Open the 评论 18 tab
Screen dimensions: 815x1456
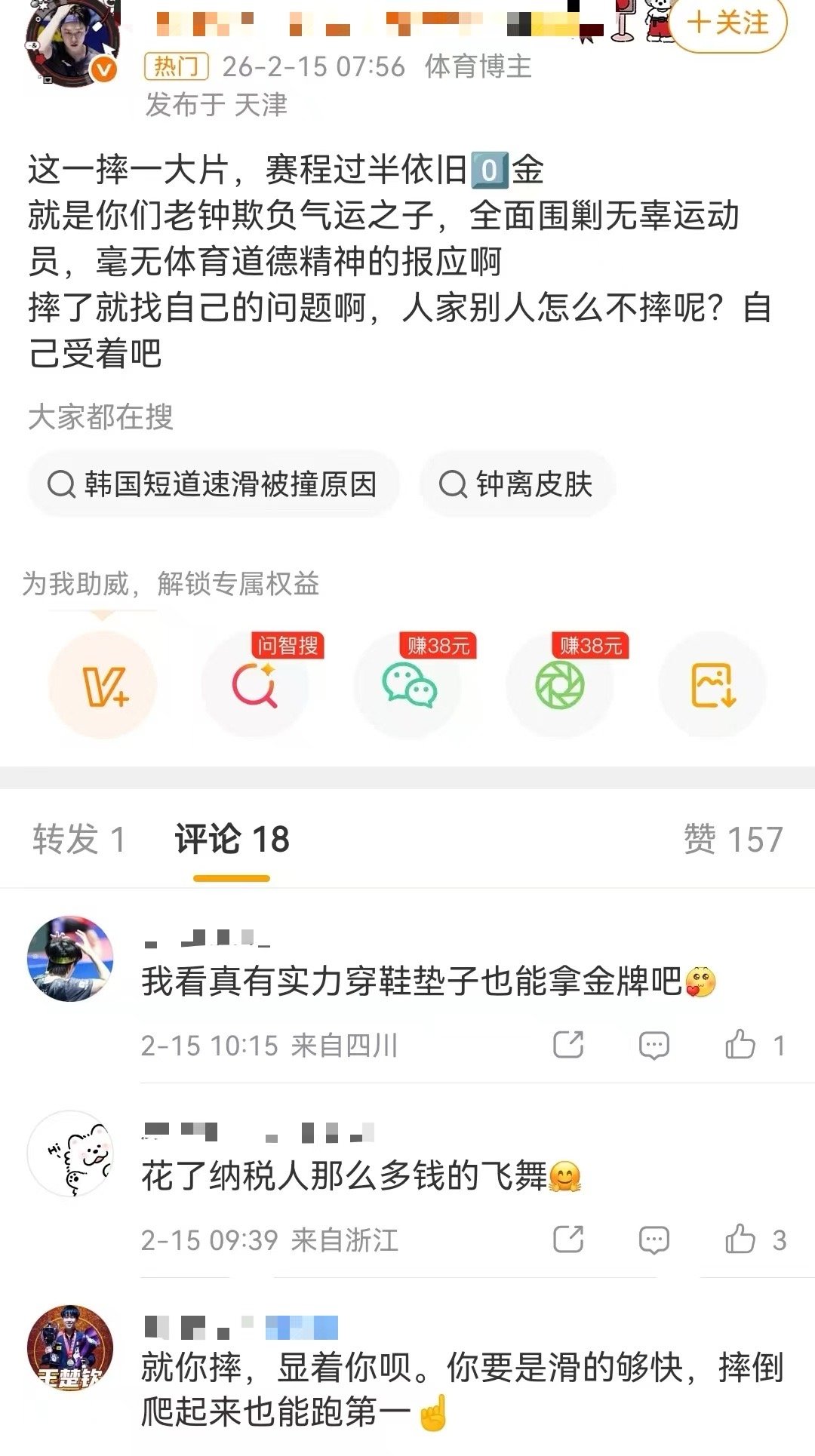230,836
